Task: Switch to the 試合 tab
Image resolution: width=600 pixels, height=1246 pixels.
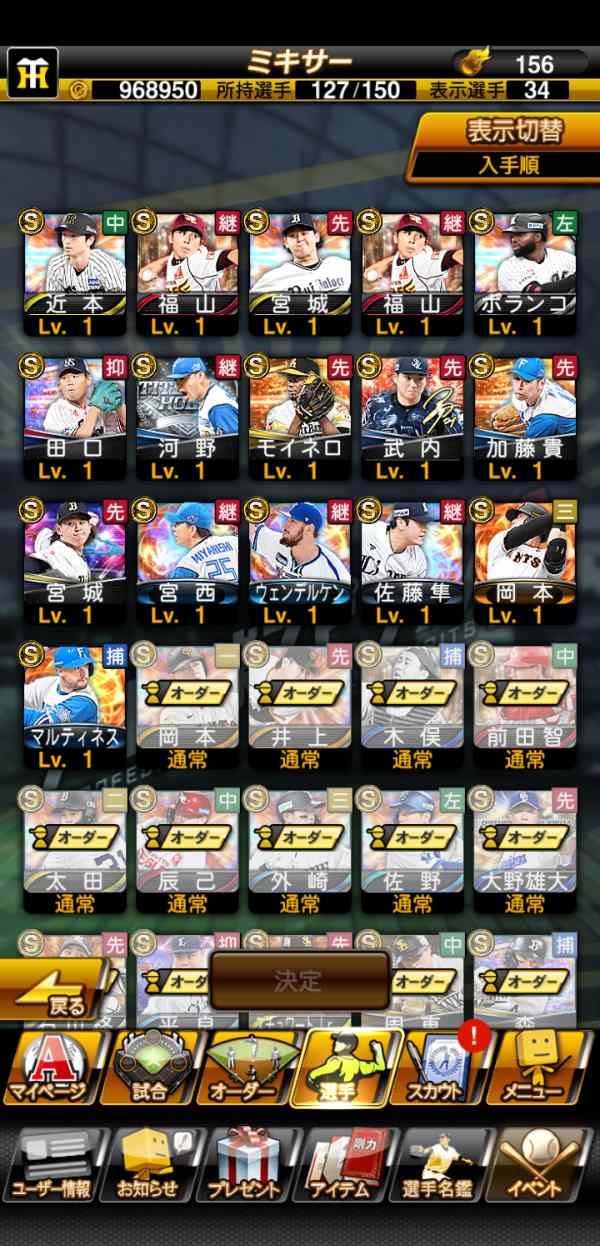Action: [152, 1068]
